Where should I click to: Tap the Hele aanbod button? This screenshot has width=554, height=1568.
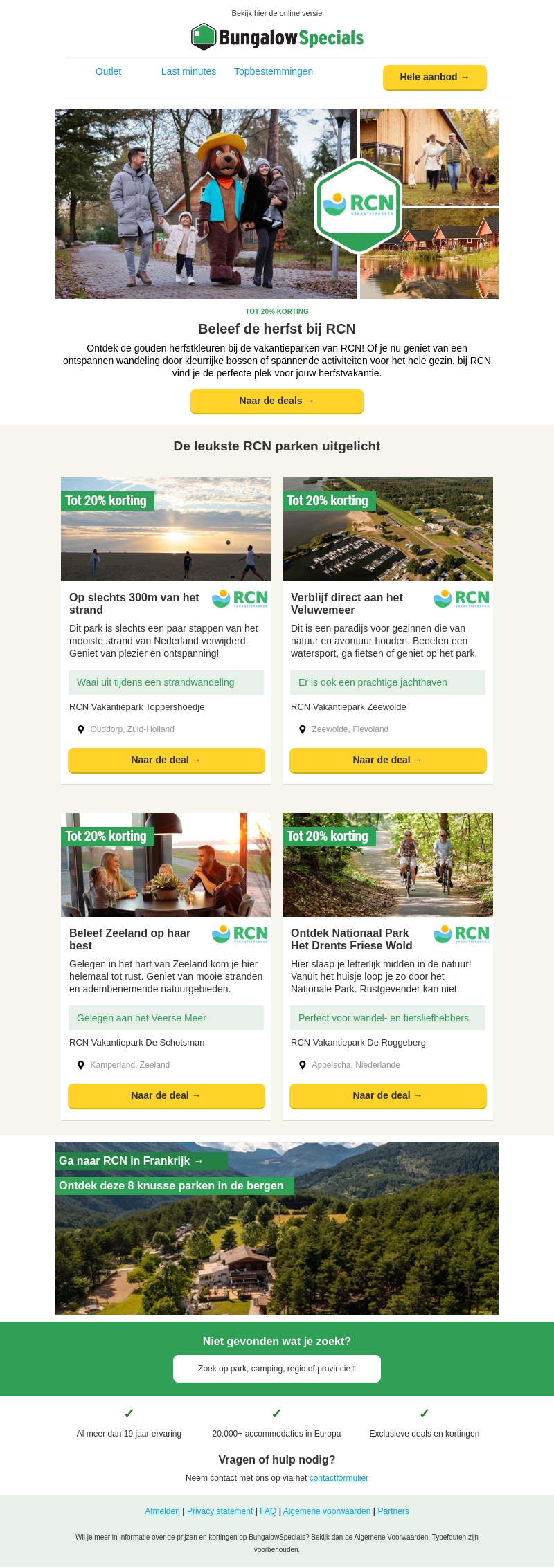point(434,77)
